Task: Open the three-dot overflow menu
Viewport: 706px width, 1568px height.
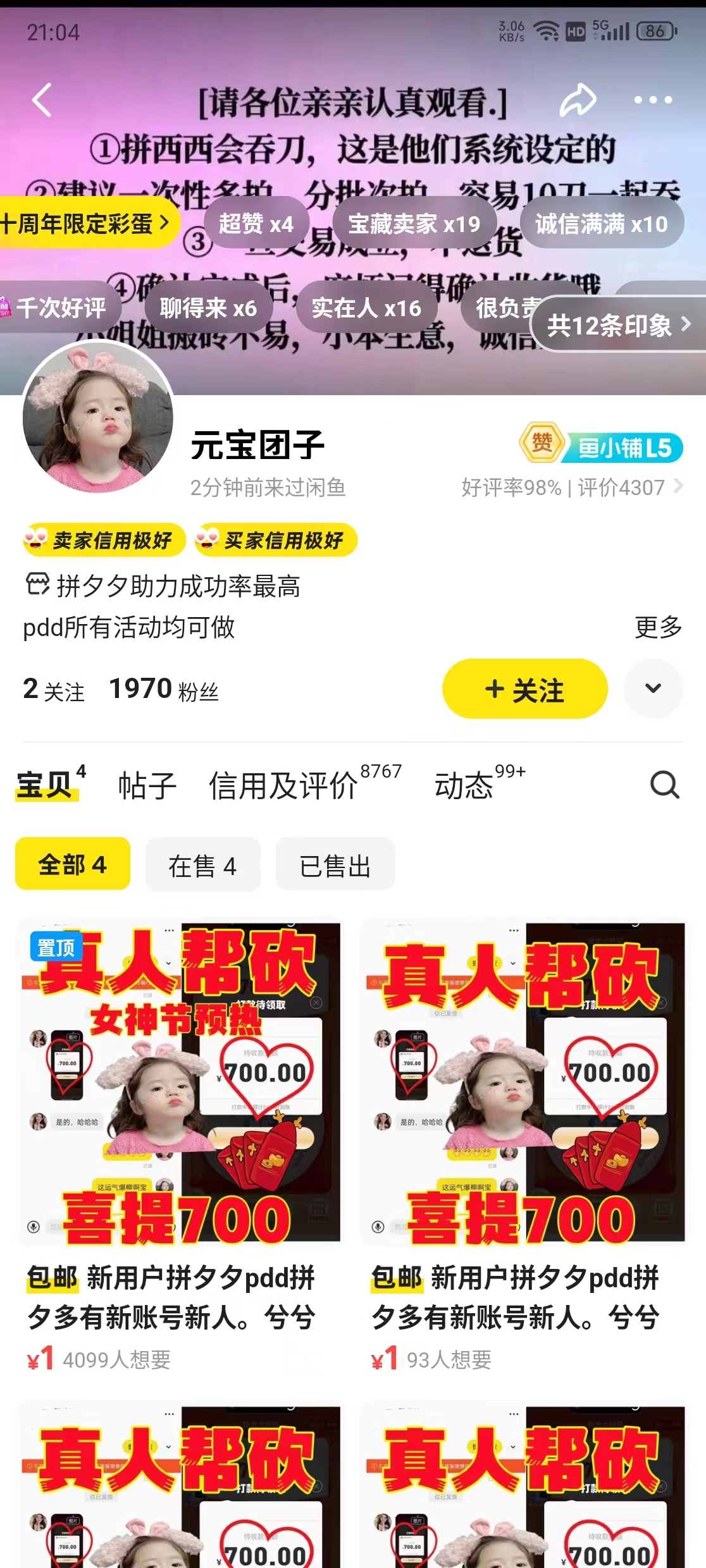Action: tap(653, 100)
